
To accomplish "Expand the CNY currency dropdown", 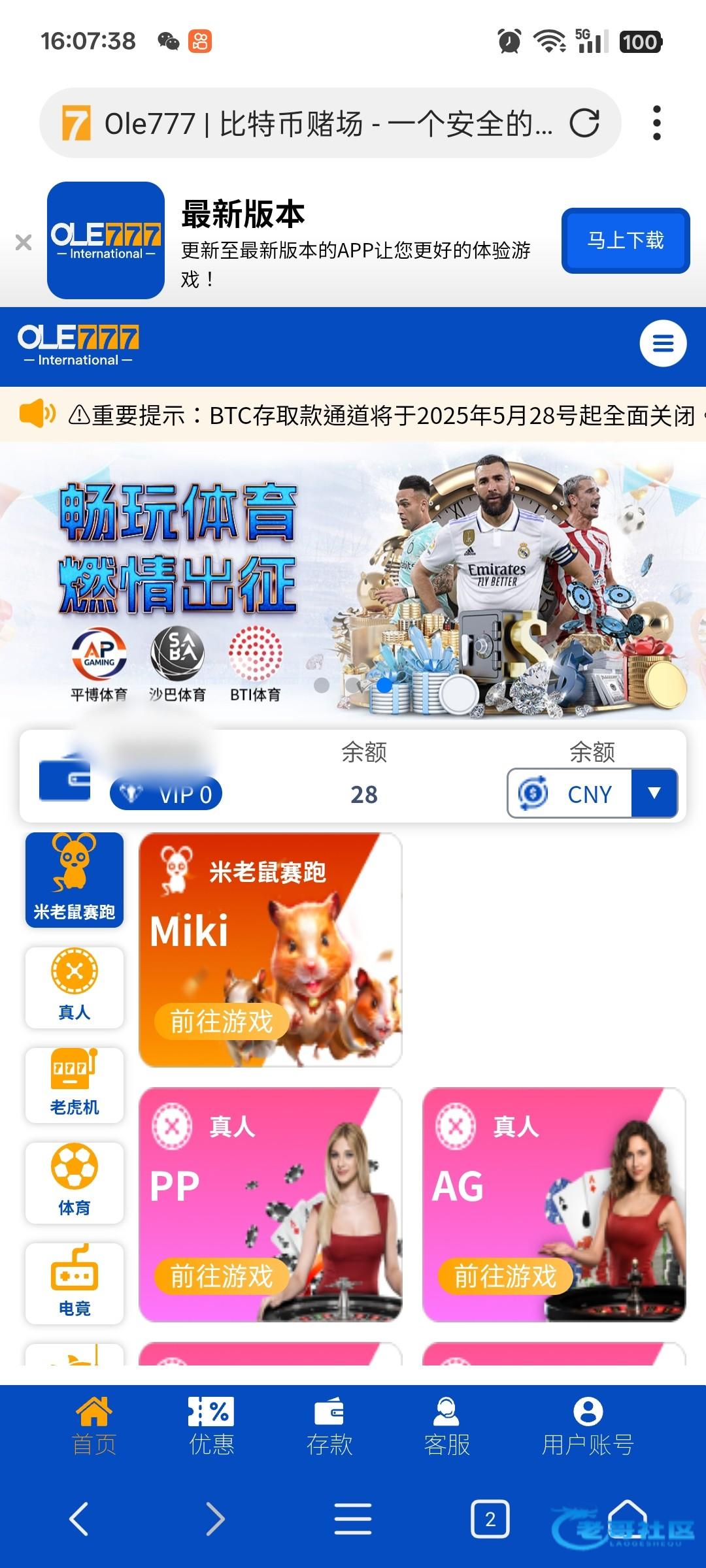I will (654, 793).
